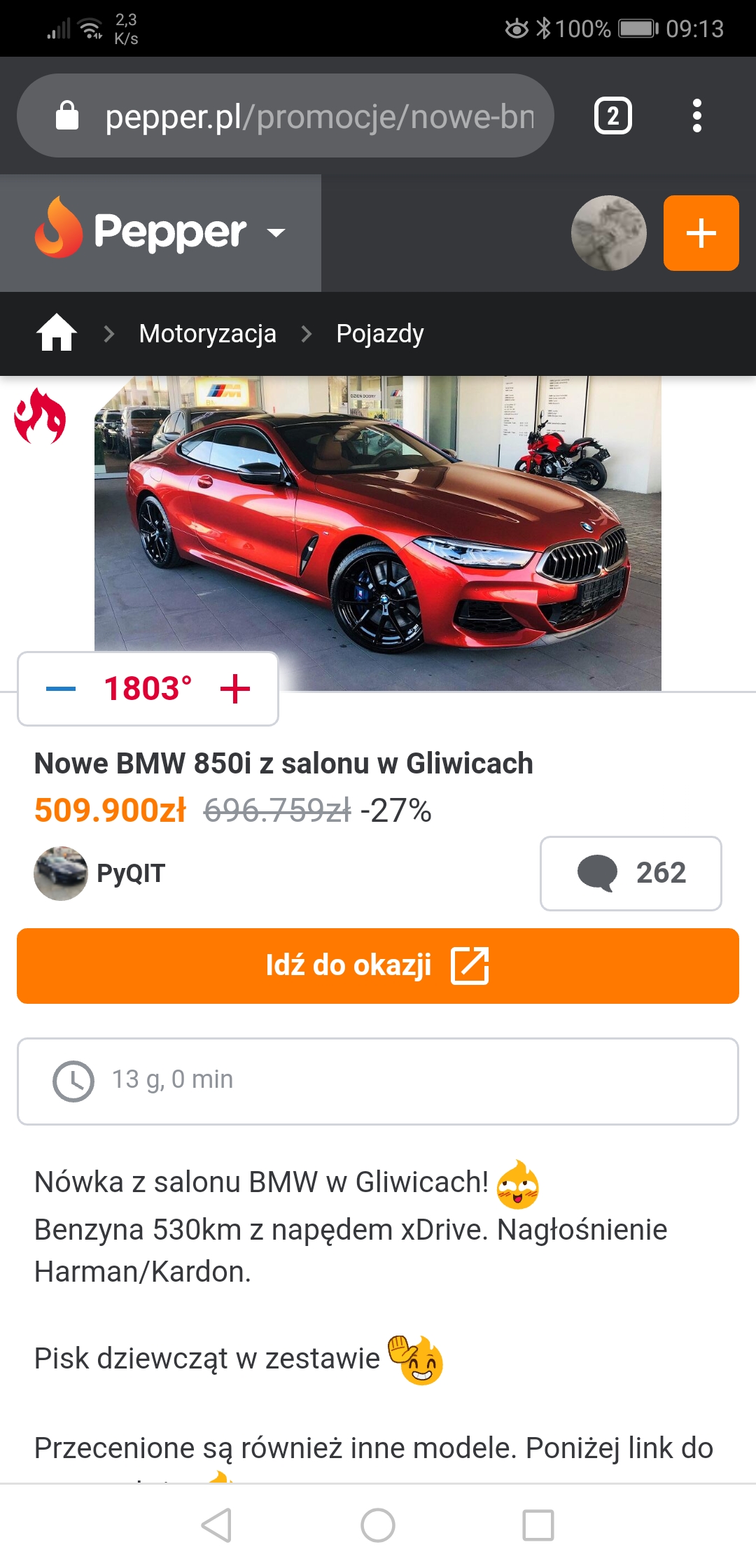This screenshot has width=756, height=1568.
Task: Open the 262 comments
Action: coord(631,873)
